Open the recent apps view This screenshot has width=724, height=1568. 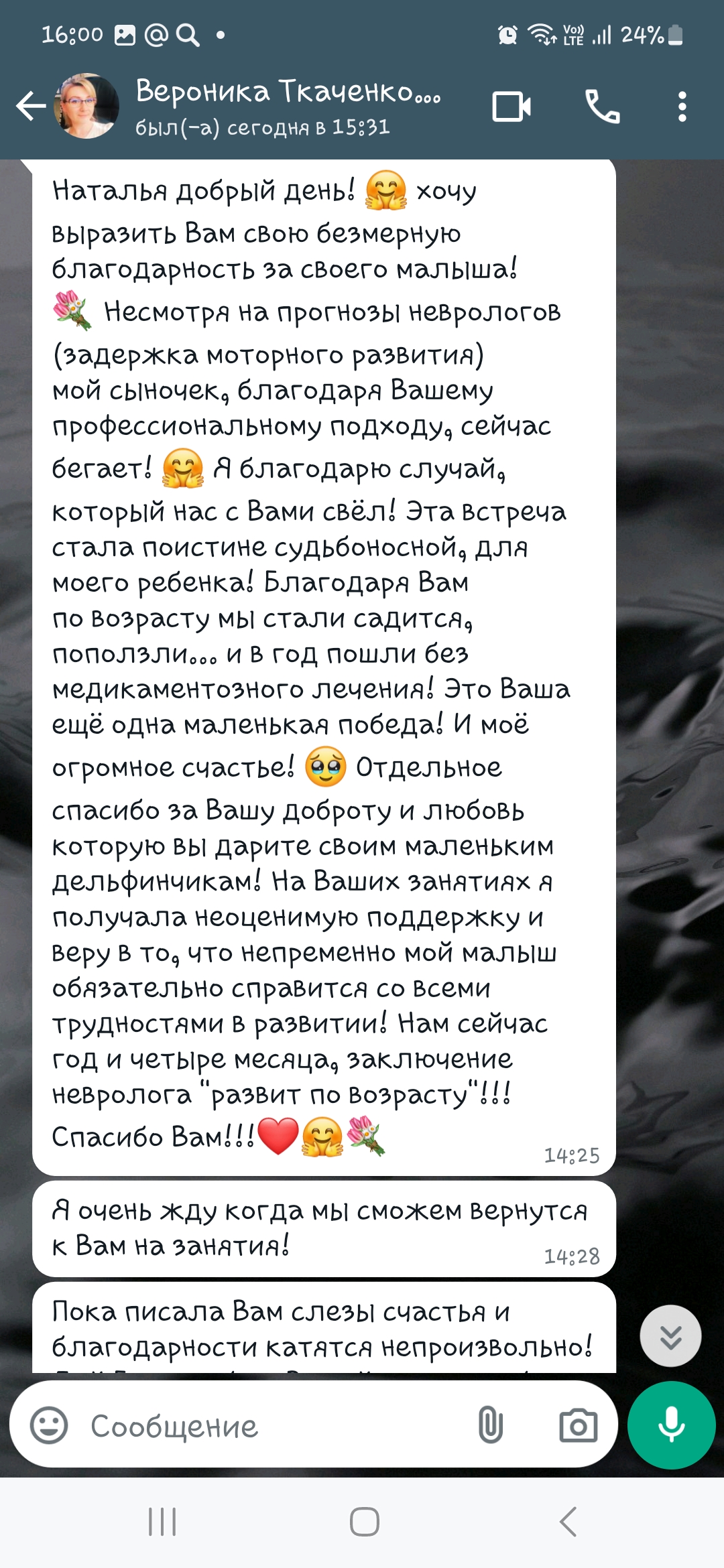click(162, 1522)
